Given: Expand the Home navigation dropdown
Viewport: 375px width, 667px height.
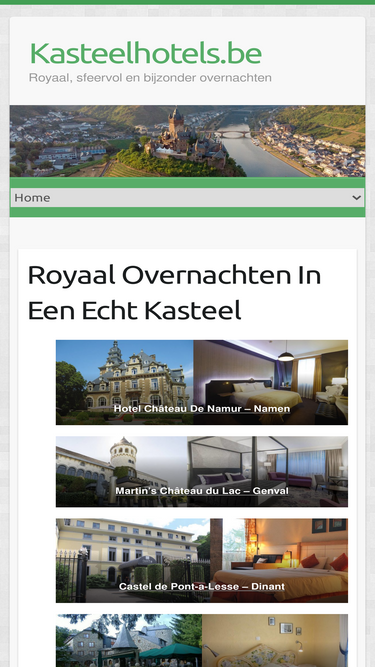Looking at the screenshot, I should pos(188,198).
